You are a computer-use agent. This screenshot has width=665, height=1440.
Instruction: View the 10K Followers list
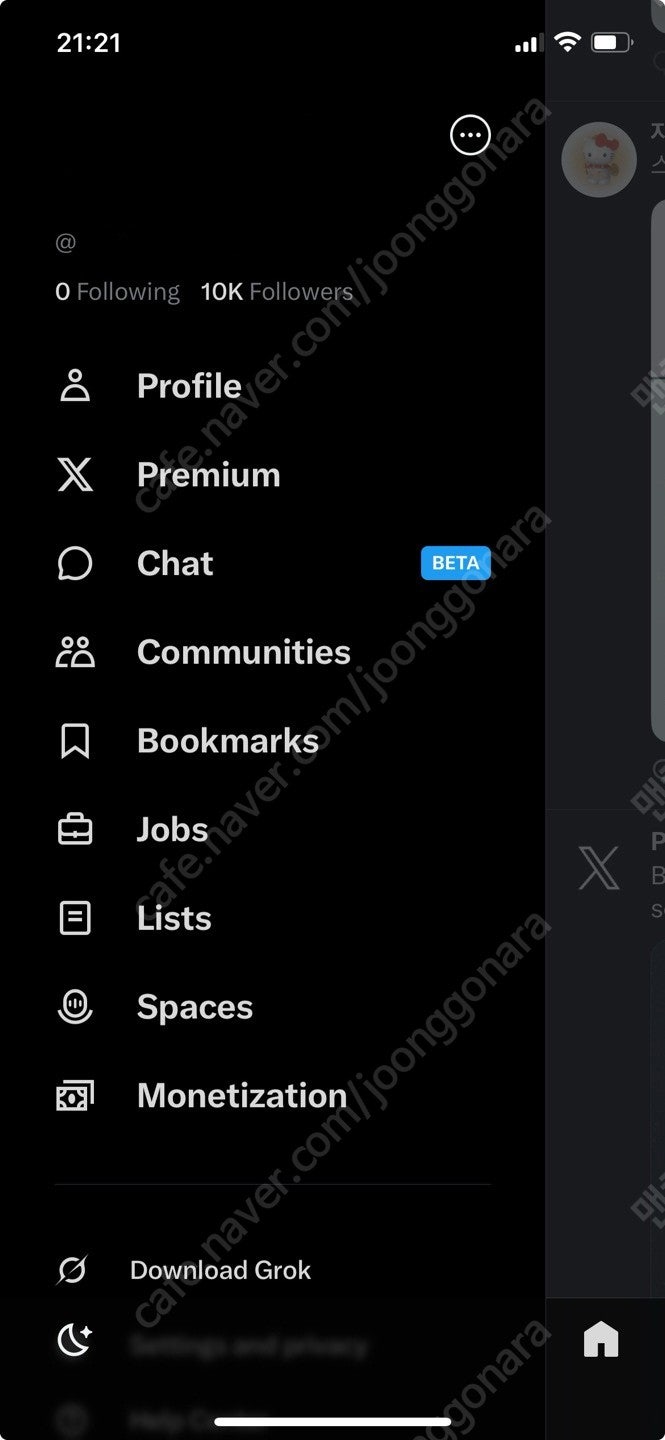(277, 292)
